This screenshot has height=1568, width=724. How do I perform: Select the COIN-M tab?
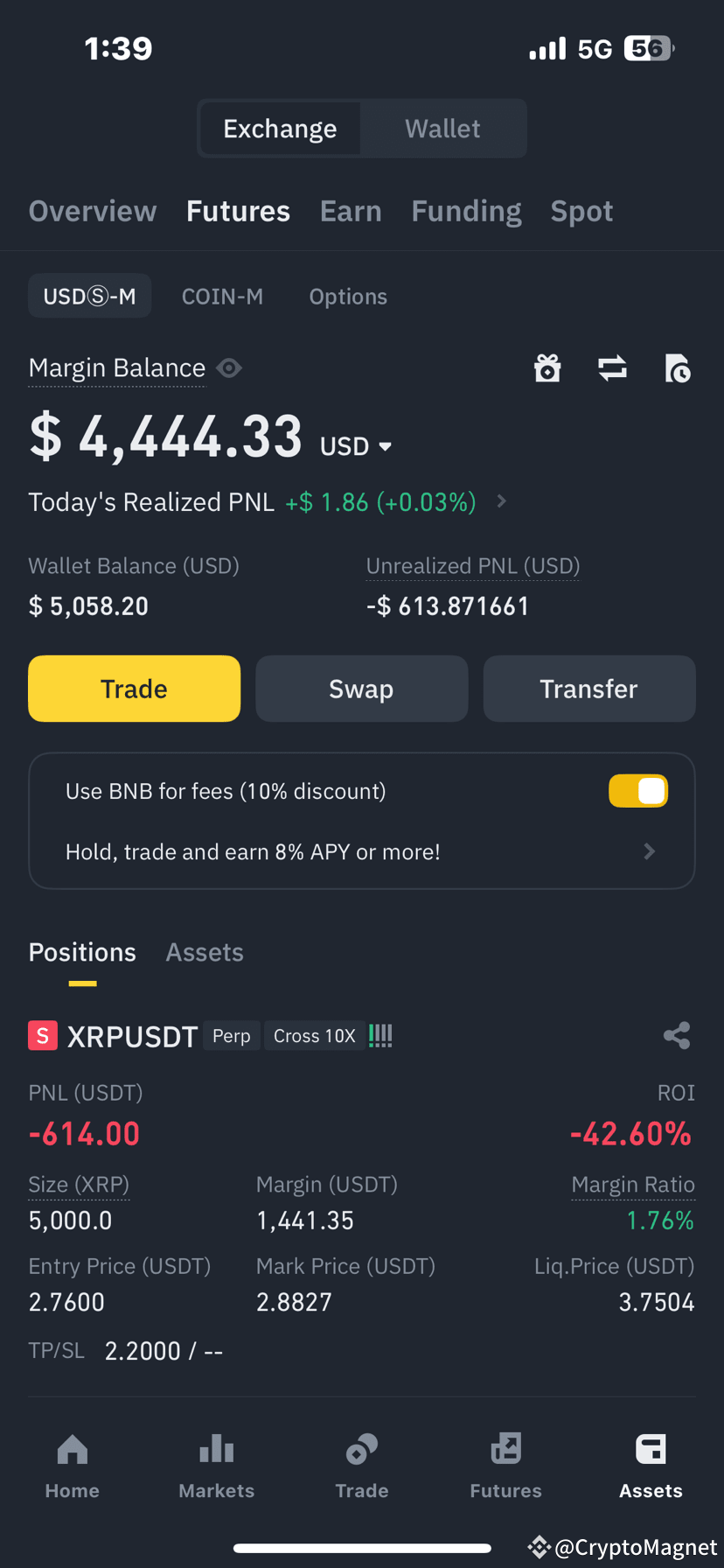(x=222, y=296)
